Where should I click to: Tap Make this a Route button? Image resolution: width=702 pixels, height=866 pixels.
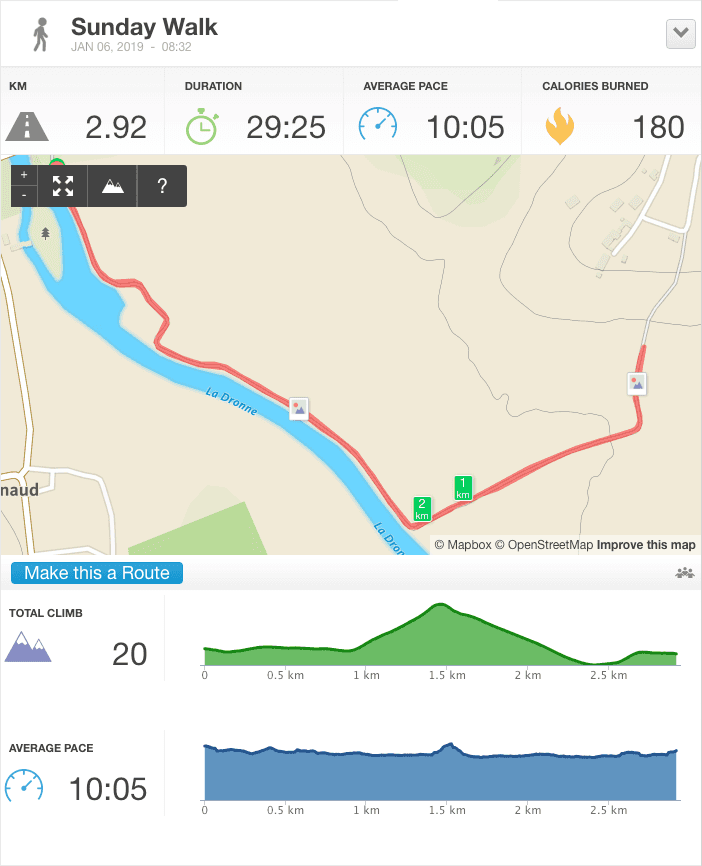(x=97, y=573)
